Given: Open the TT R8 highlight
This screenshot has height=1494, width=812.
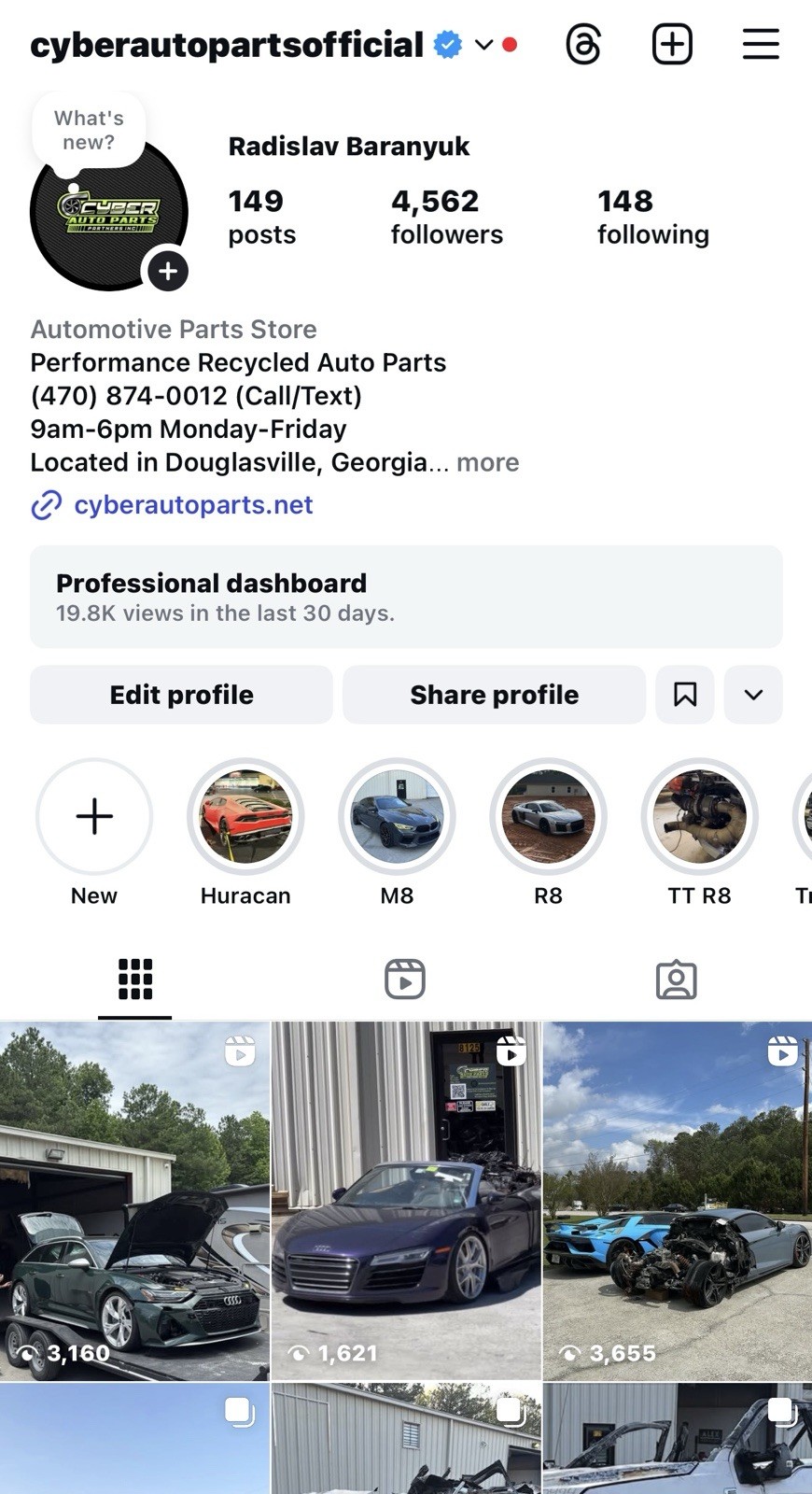Looking at the screenshot, I should tap(699, 817).
